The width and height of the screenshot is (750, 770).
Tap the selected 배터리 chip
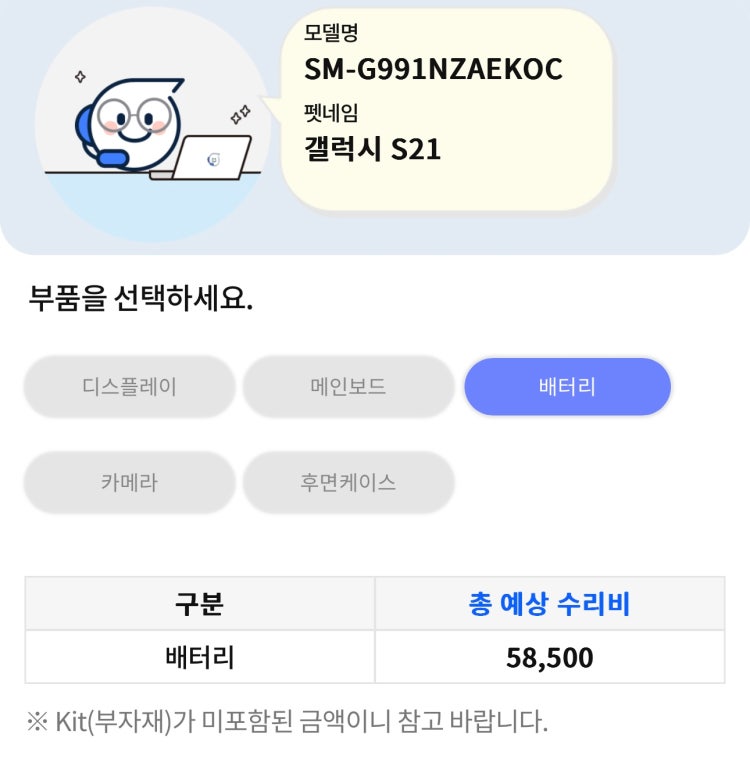(567, 387)
